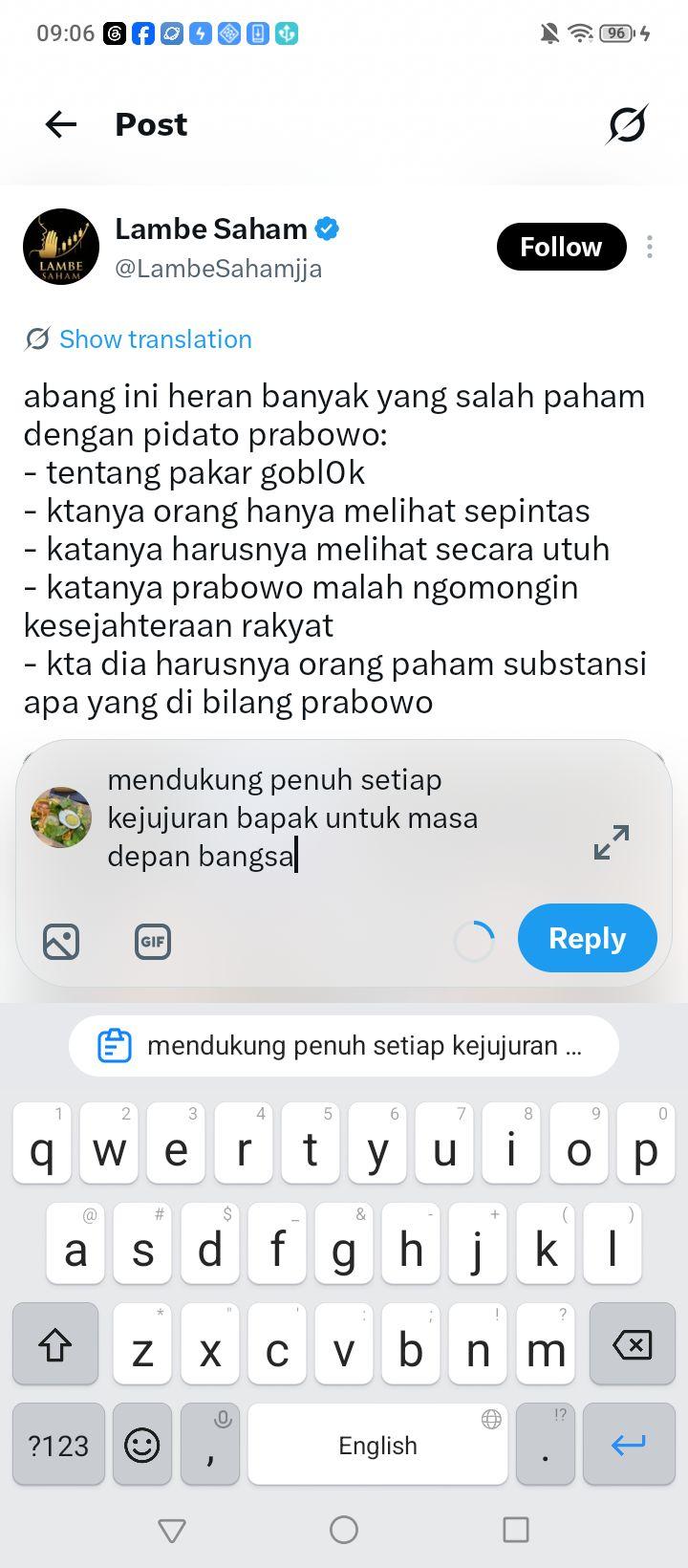
Task: Switch the keyboard to ?123 symbols
Action: 58,1445
